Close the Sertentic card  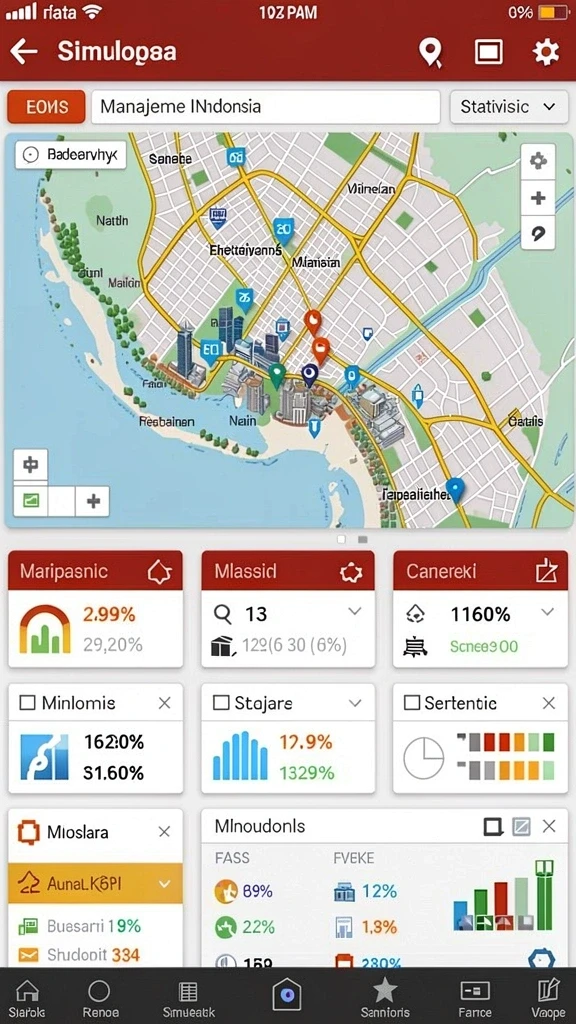(549, 703)
